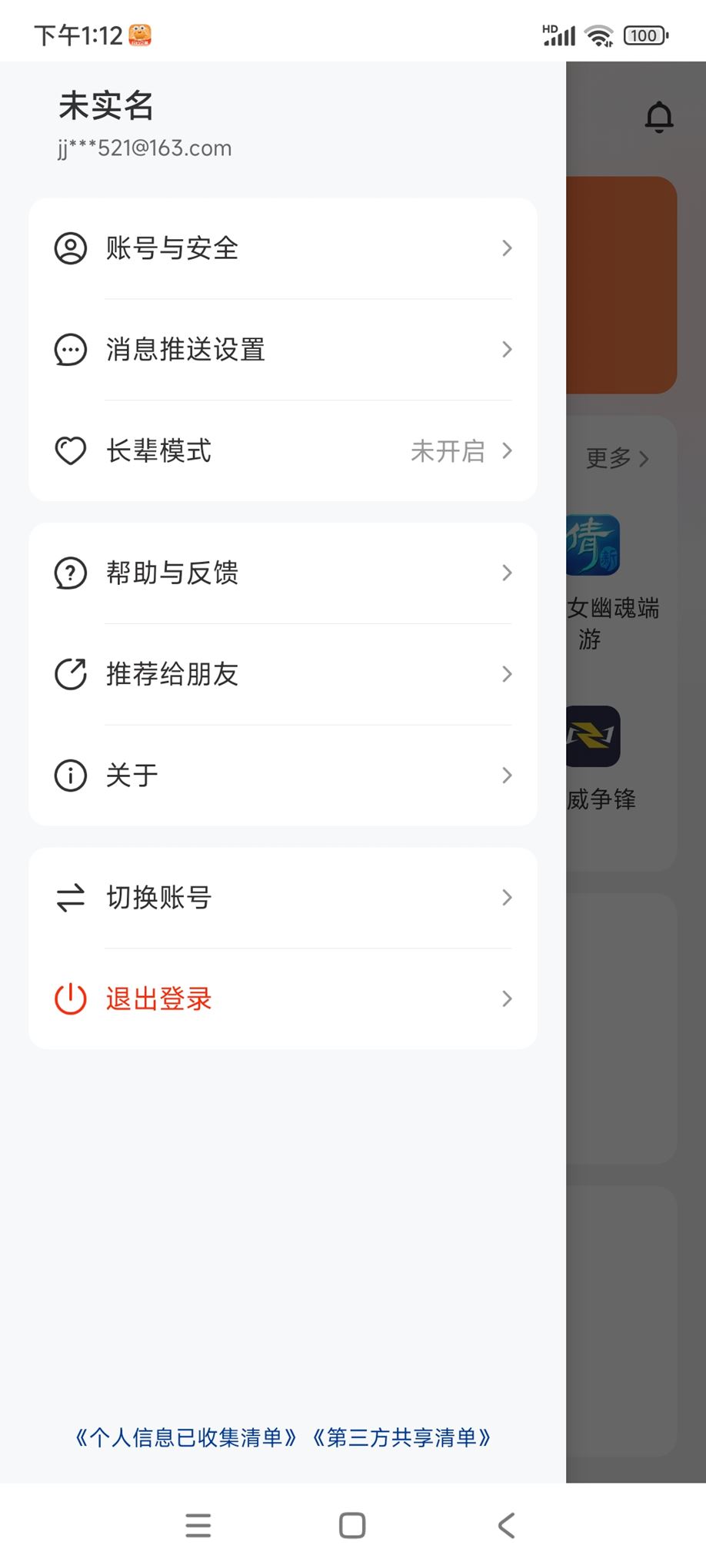Go to 帮助与反馈
Screen dimensions: 706x1568
(282, 573)
